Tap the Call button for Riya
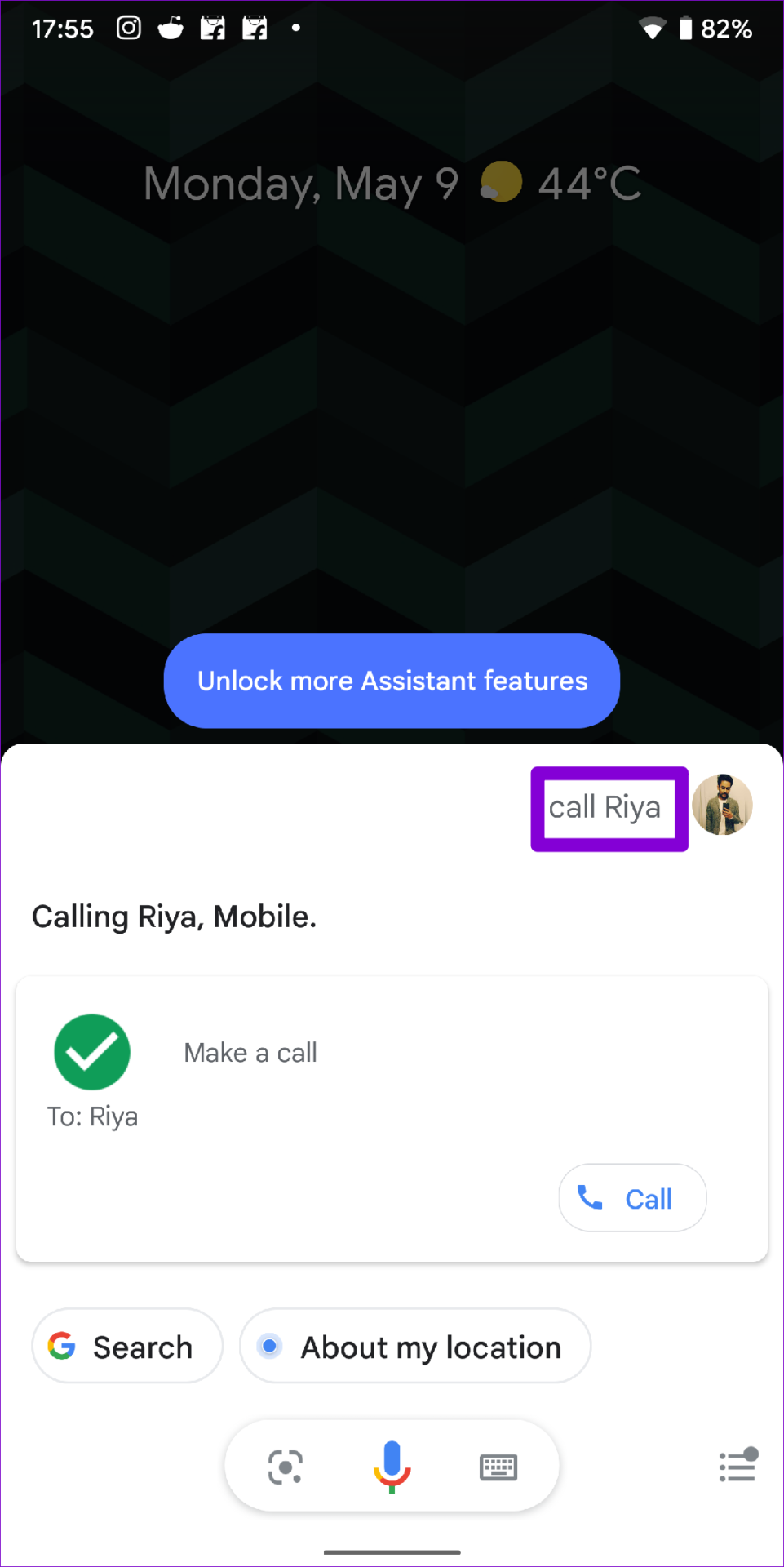Viewport: 784px width, 1567px height. [x=632, y=1198]
